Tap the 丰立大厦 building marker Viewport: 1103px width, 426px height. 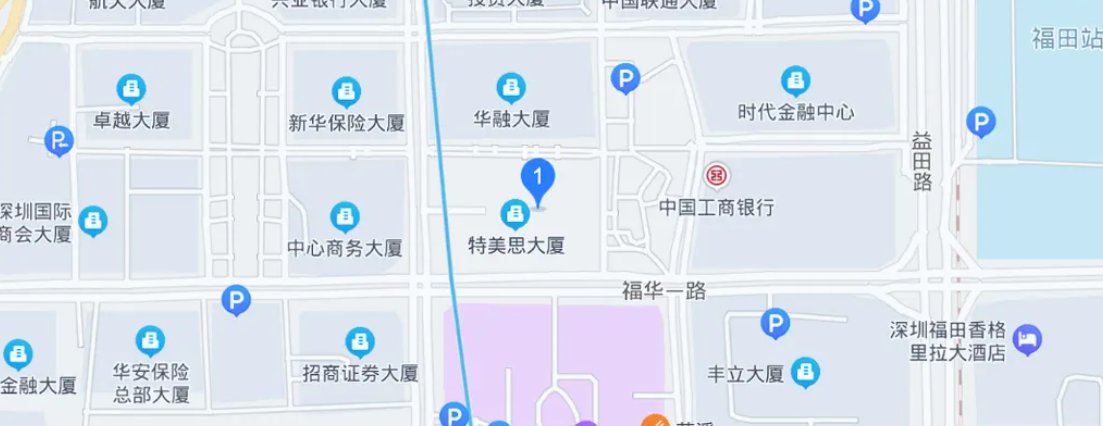[805, 374]
